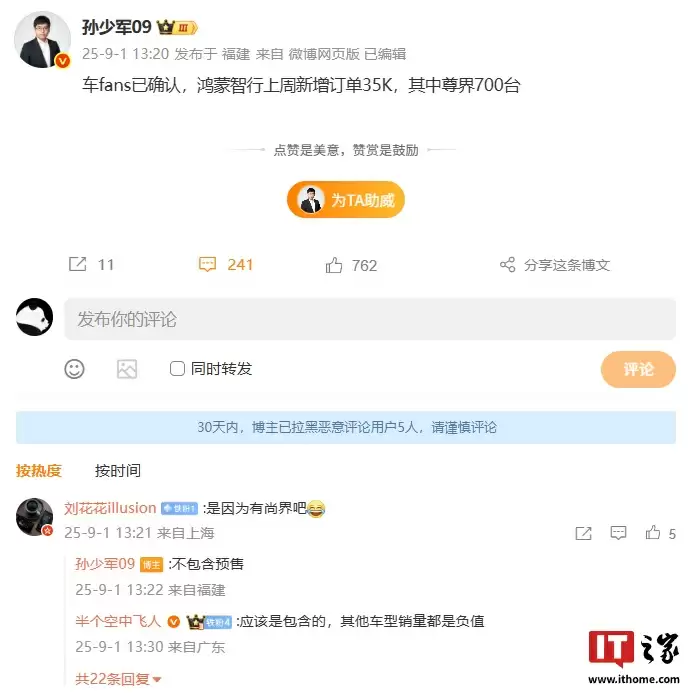Like the post by 孙少军09

click(x=351, y=265)
